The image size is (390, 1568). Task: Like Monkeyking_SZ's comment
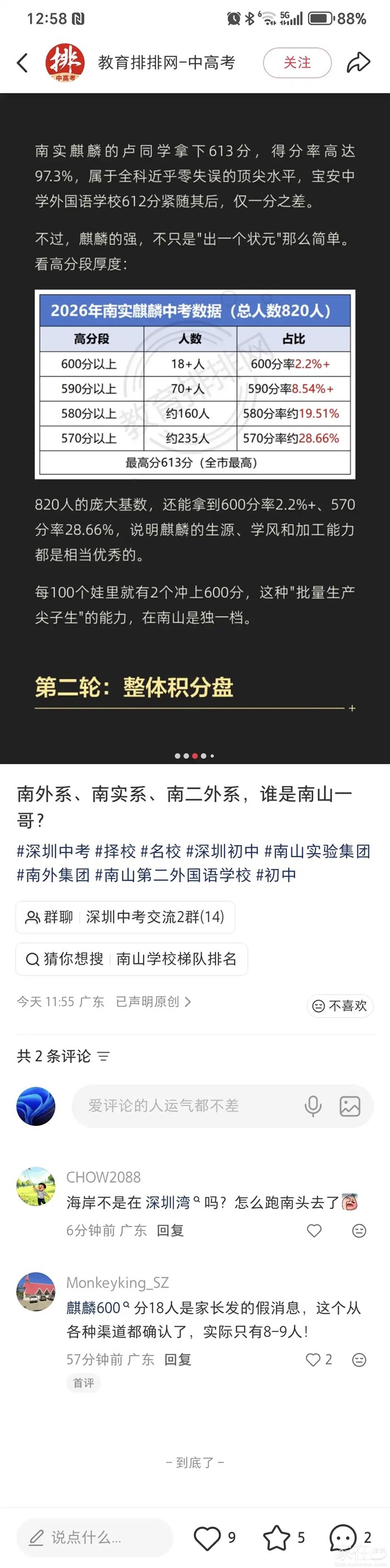click(x=313, y=1359)
